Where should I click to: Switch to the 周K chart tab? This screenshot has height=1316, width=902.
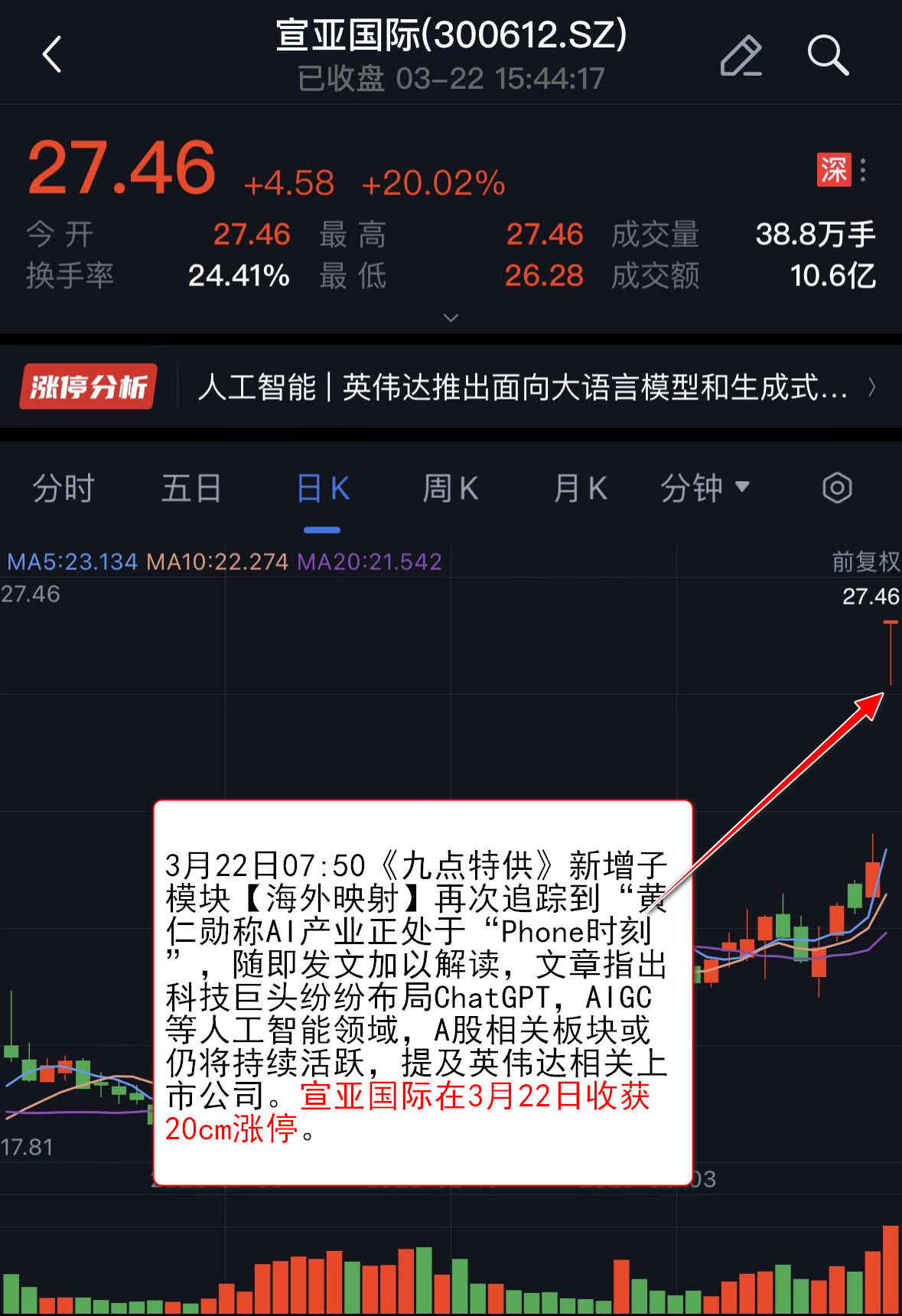[x=451, y=488]
